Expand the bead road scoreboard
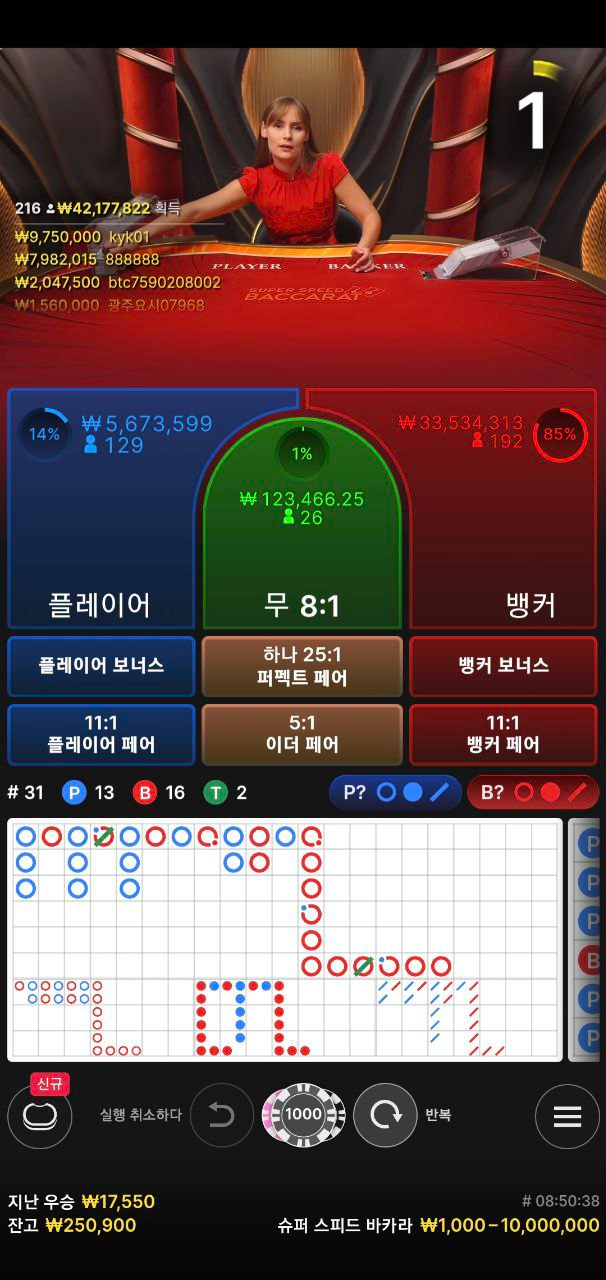Image resolution: width=606 pixels, height=1280 pixels. [586, 940]
